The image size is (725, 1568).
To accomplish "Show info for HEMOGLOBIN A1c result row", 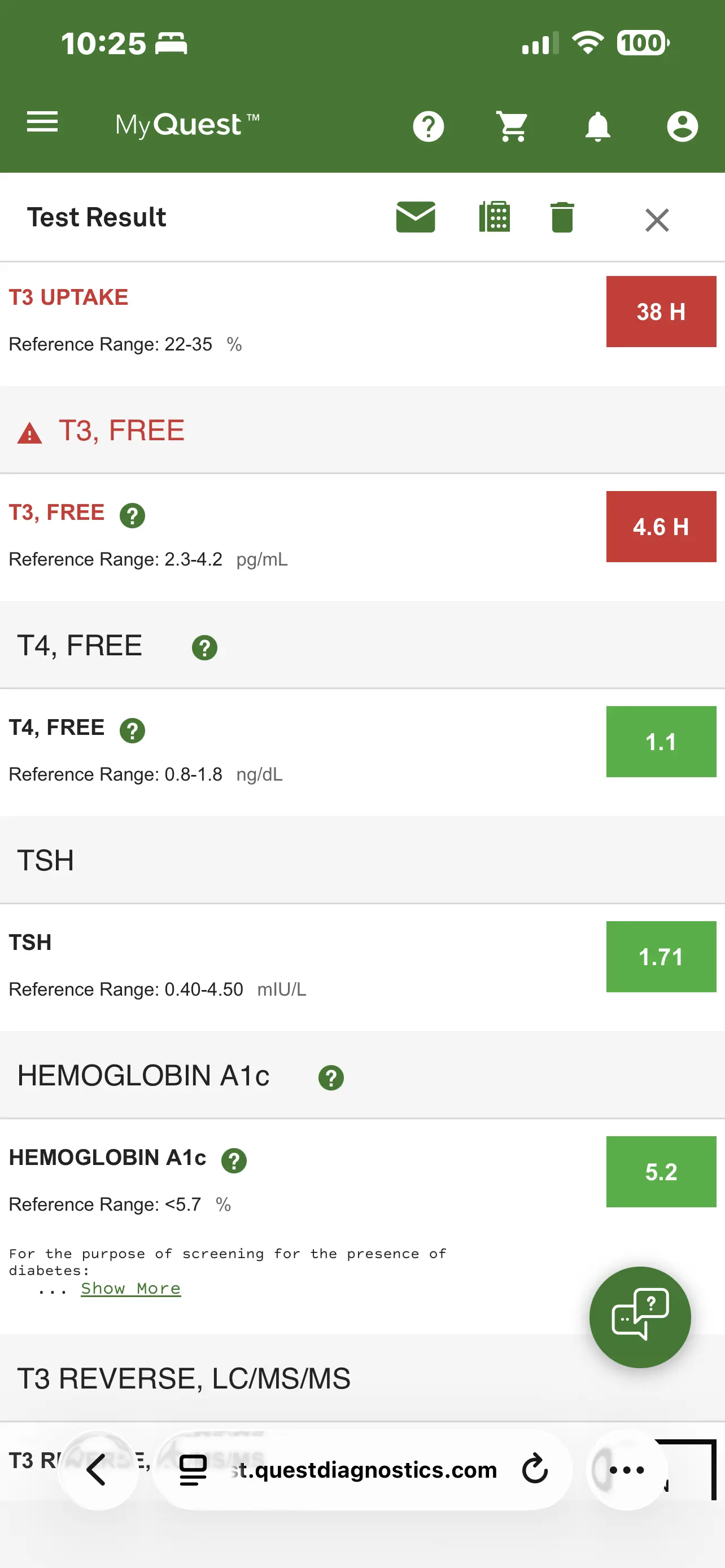I will [234, 1160].
